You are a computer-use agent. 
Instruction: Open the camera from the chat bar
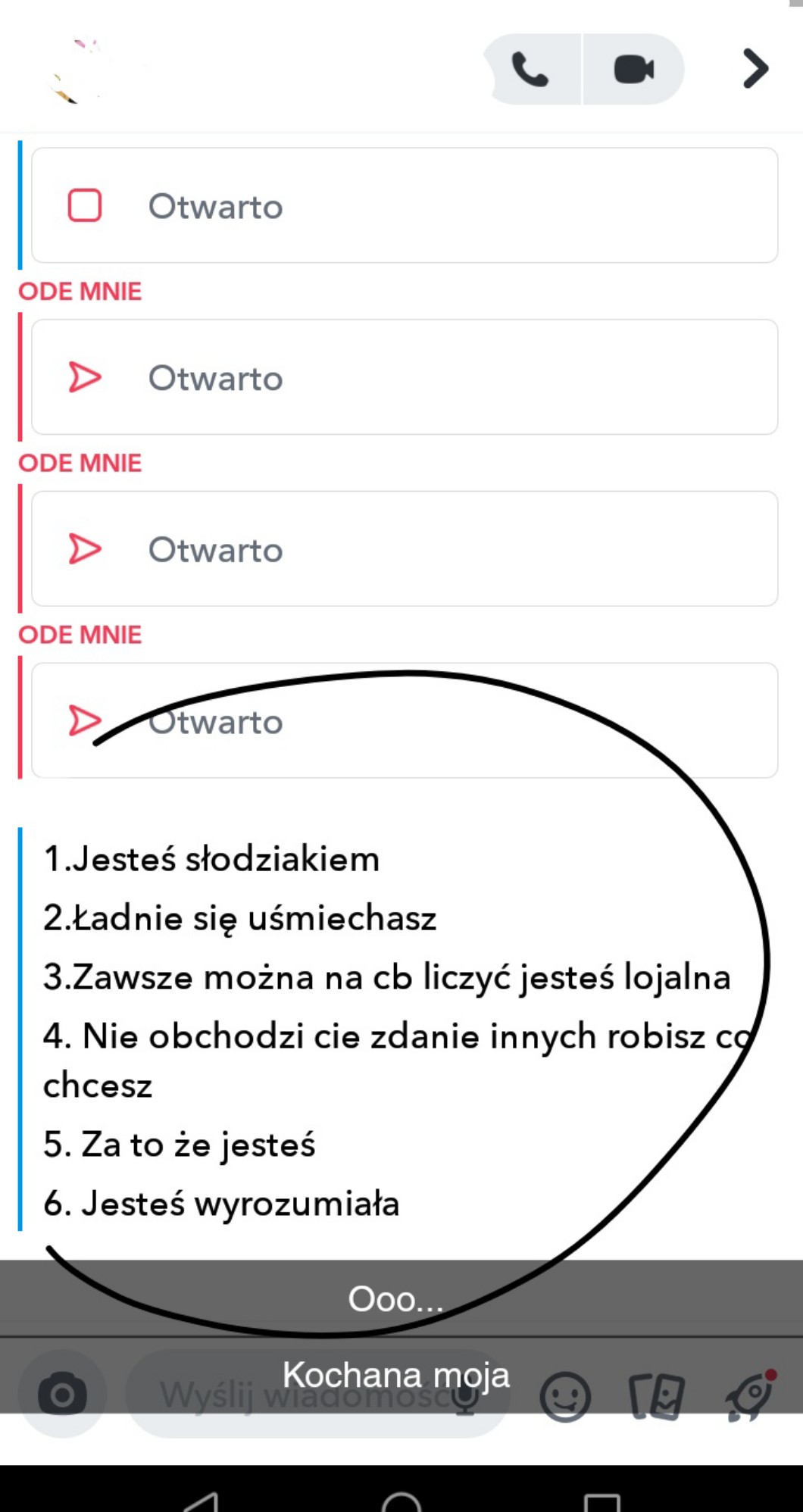click(x=62, y=1395)
